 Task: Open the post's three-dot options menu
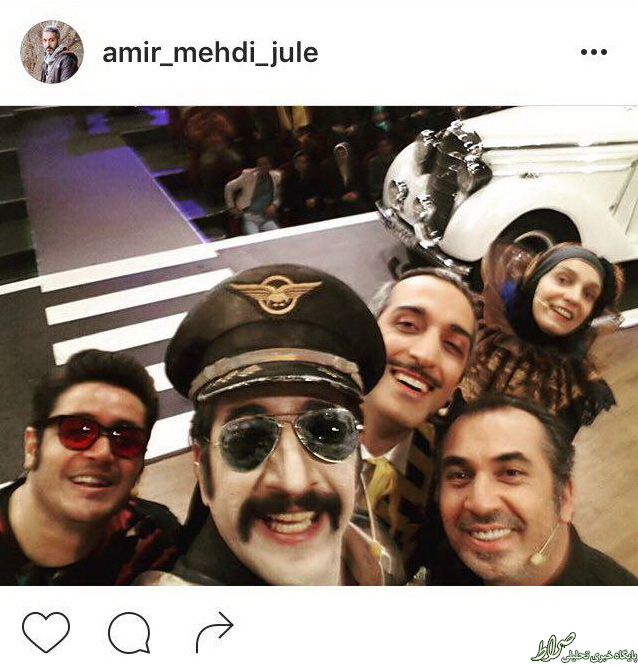coord(593,52)
